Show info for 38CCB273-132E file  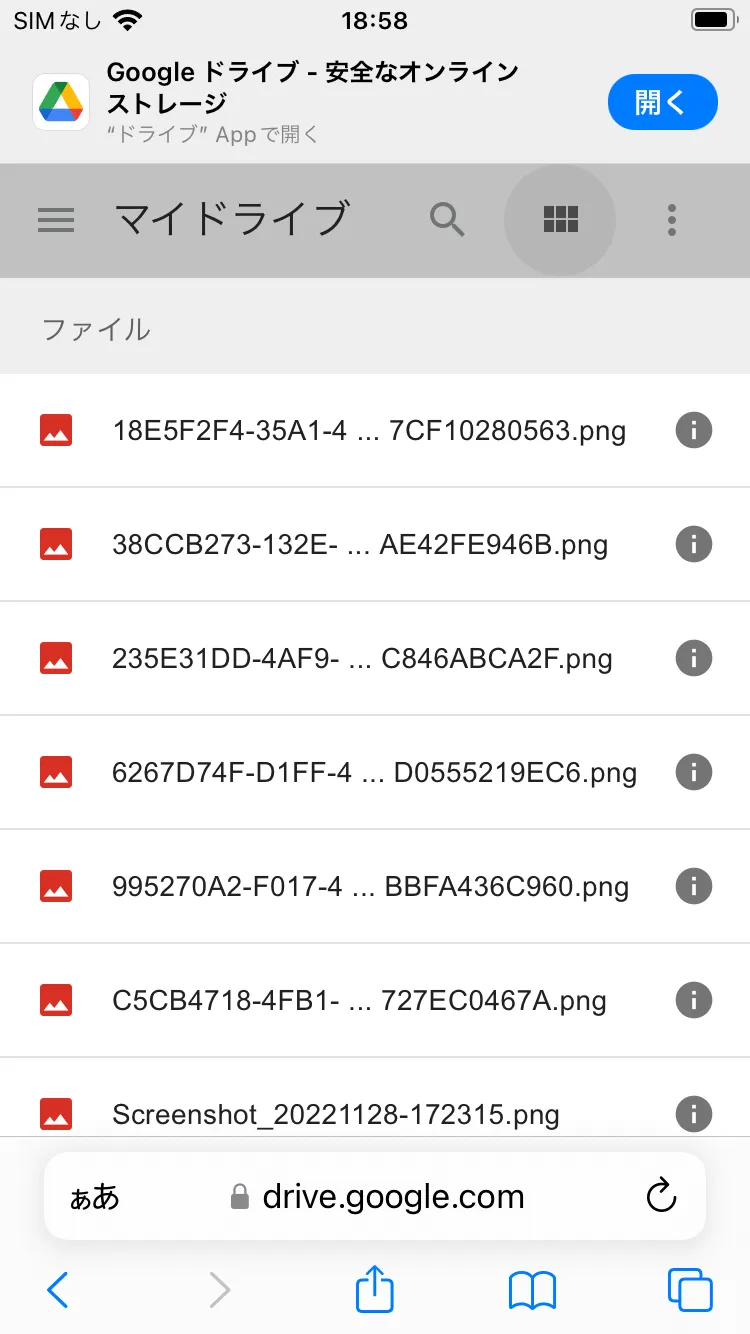(694, 545)
